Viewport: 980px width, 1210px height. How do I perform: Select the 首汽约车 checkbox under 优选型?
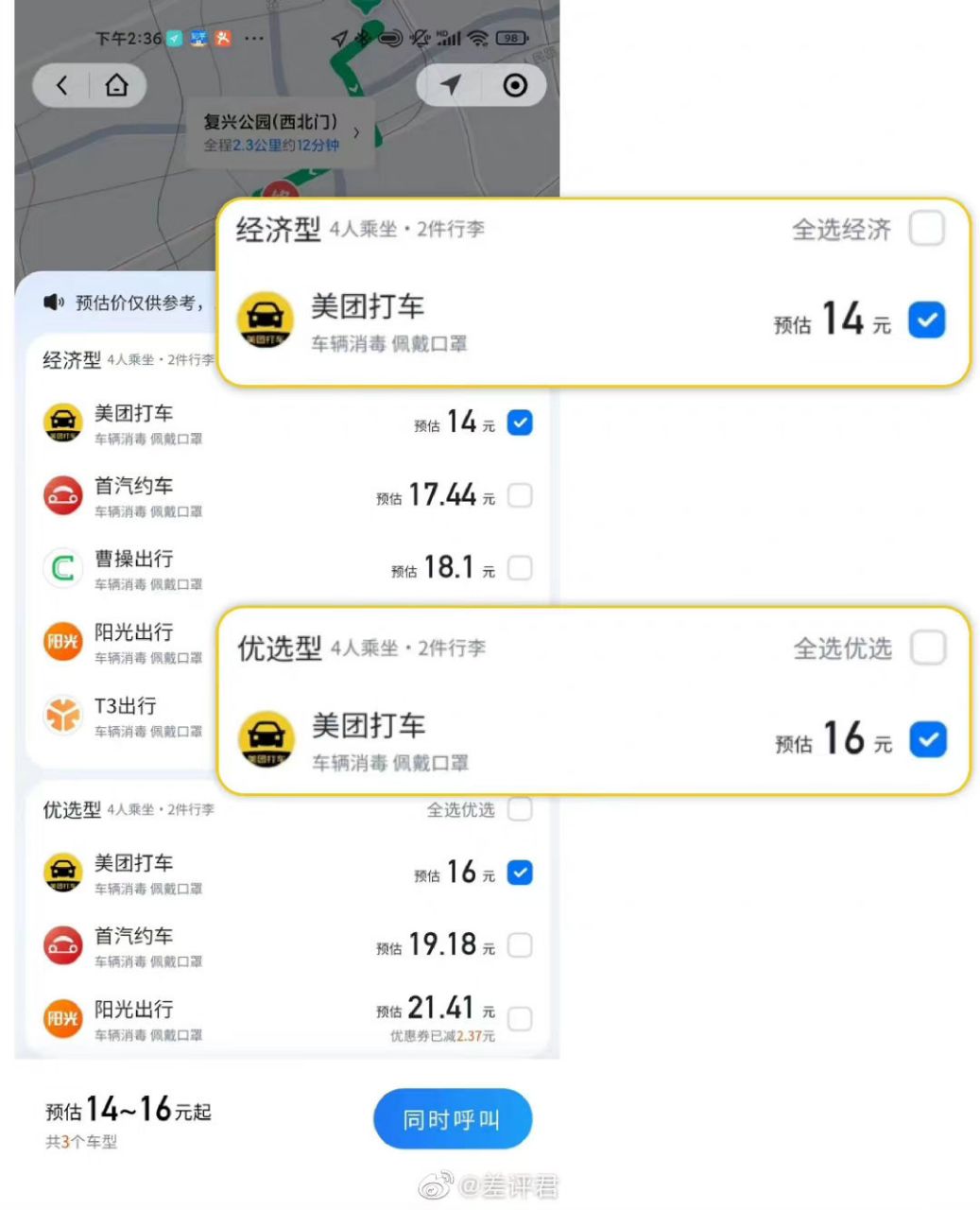(520, 945)
